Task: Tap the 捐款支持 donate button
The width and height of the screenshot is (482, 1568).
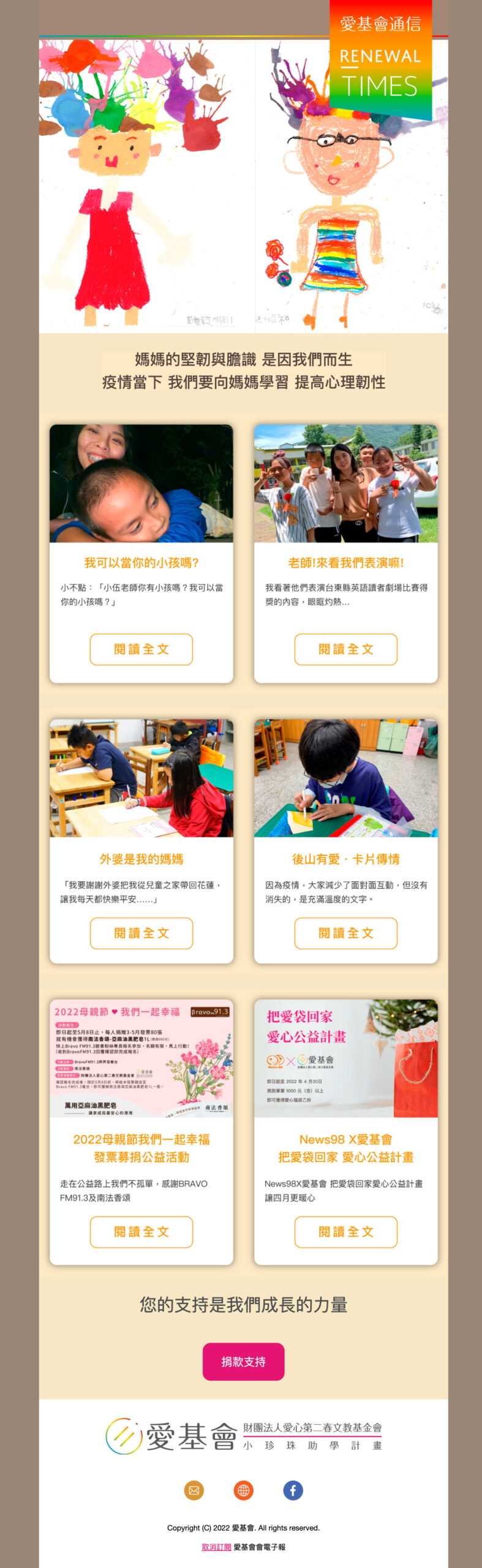Action: coord(243,1362)
